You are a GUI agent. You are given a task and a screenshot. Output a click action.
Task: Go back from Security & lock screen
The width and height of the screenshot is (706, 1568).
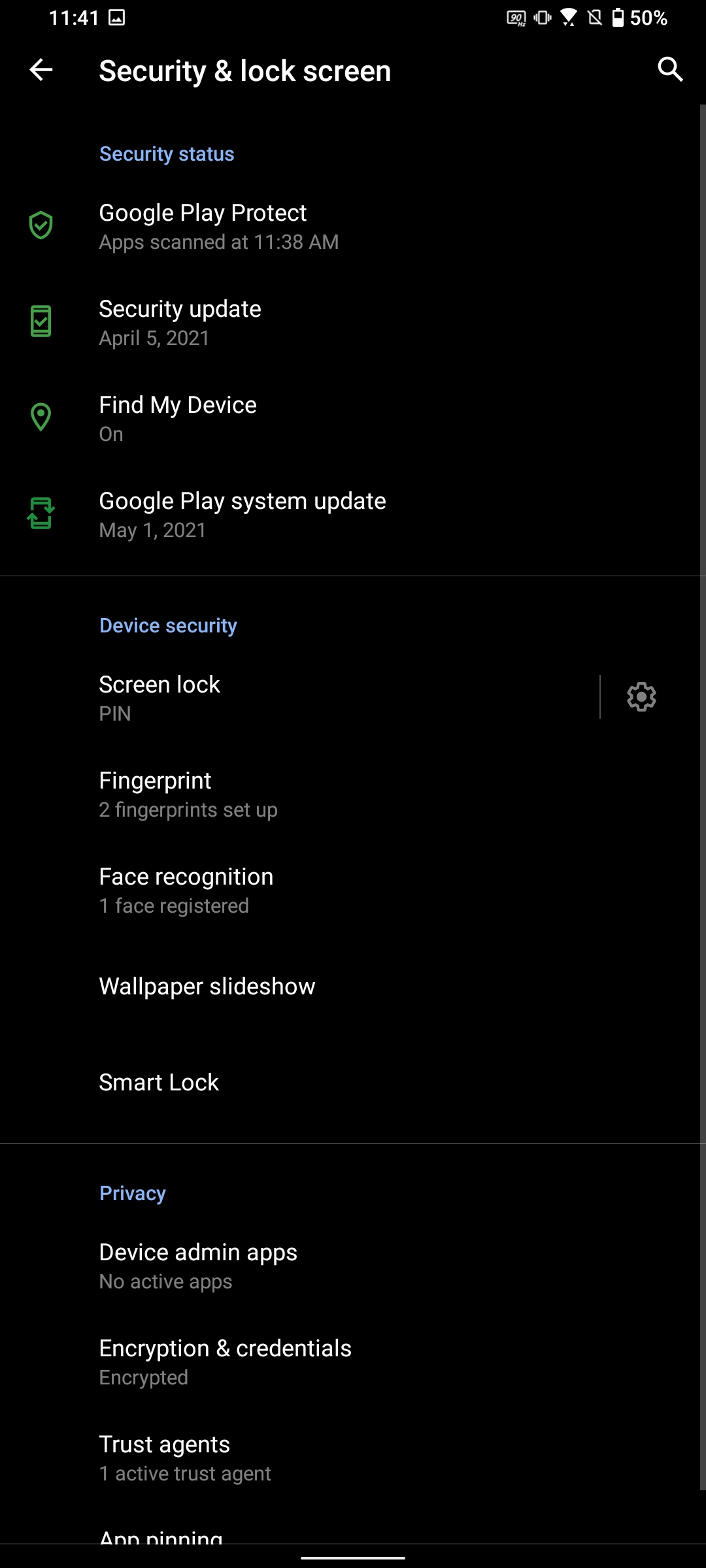(x=41, y=70)
